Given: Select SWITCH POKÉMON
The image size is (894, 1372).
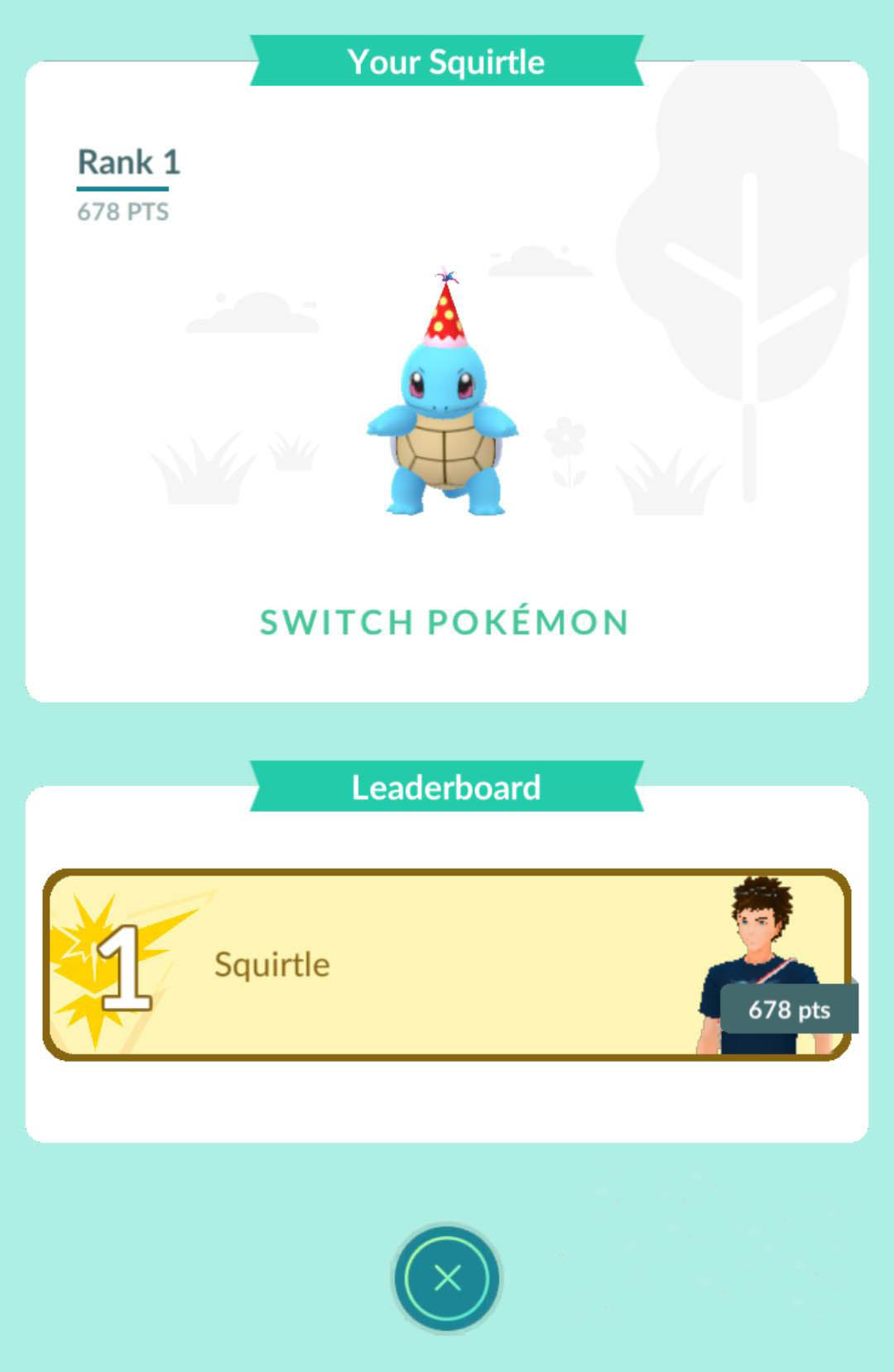Looking at the screenshot, I should click(x=445, y=623).
